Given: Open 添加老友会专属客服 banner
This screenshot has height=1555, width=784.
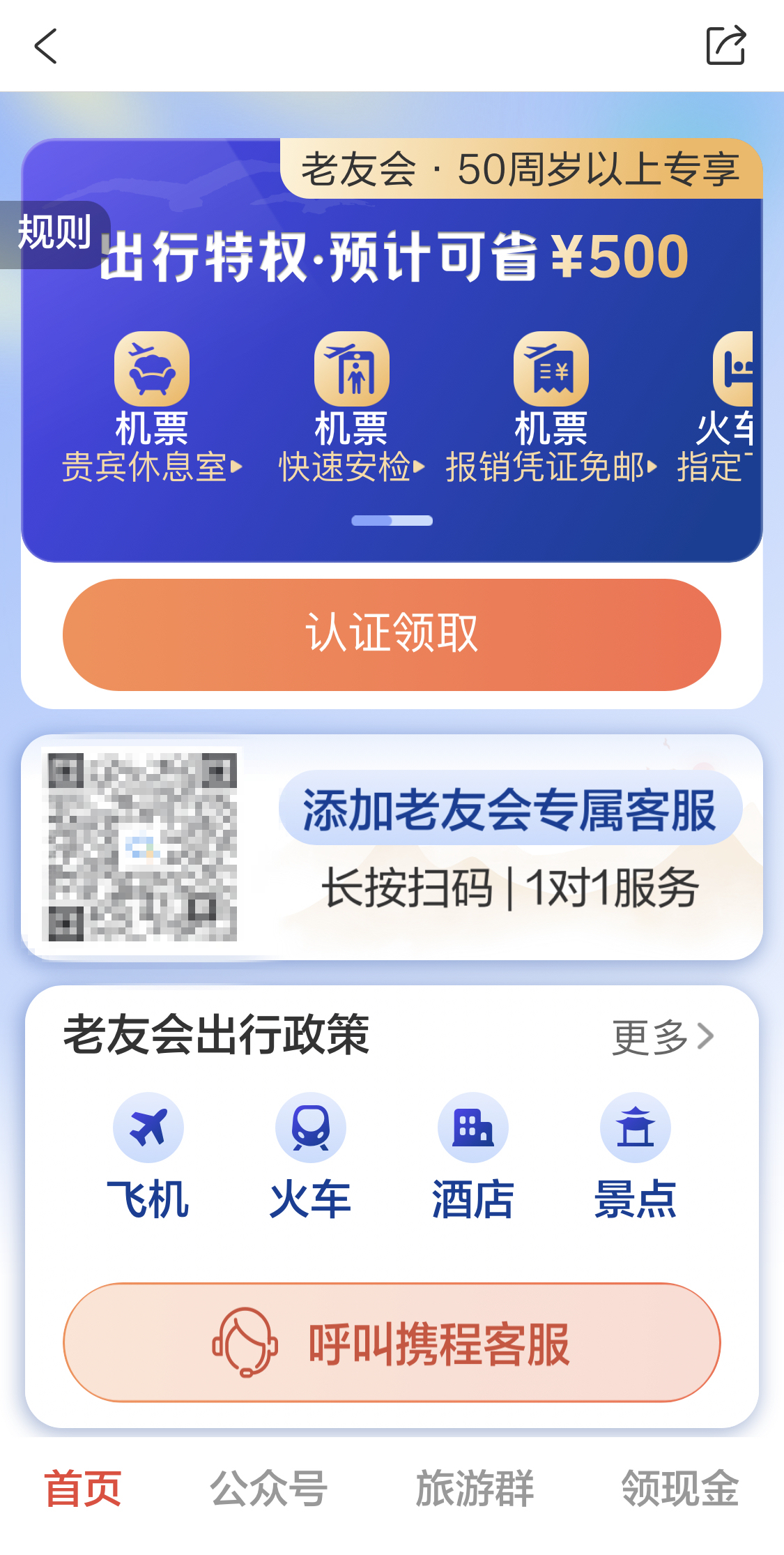Looking at the screenshot, I should [x=510, y=808].
